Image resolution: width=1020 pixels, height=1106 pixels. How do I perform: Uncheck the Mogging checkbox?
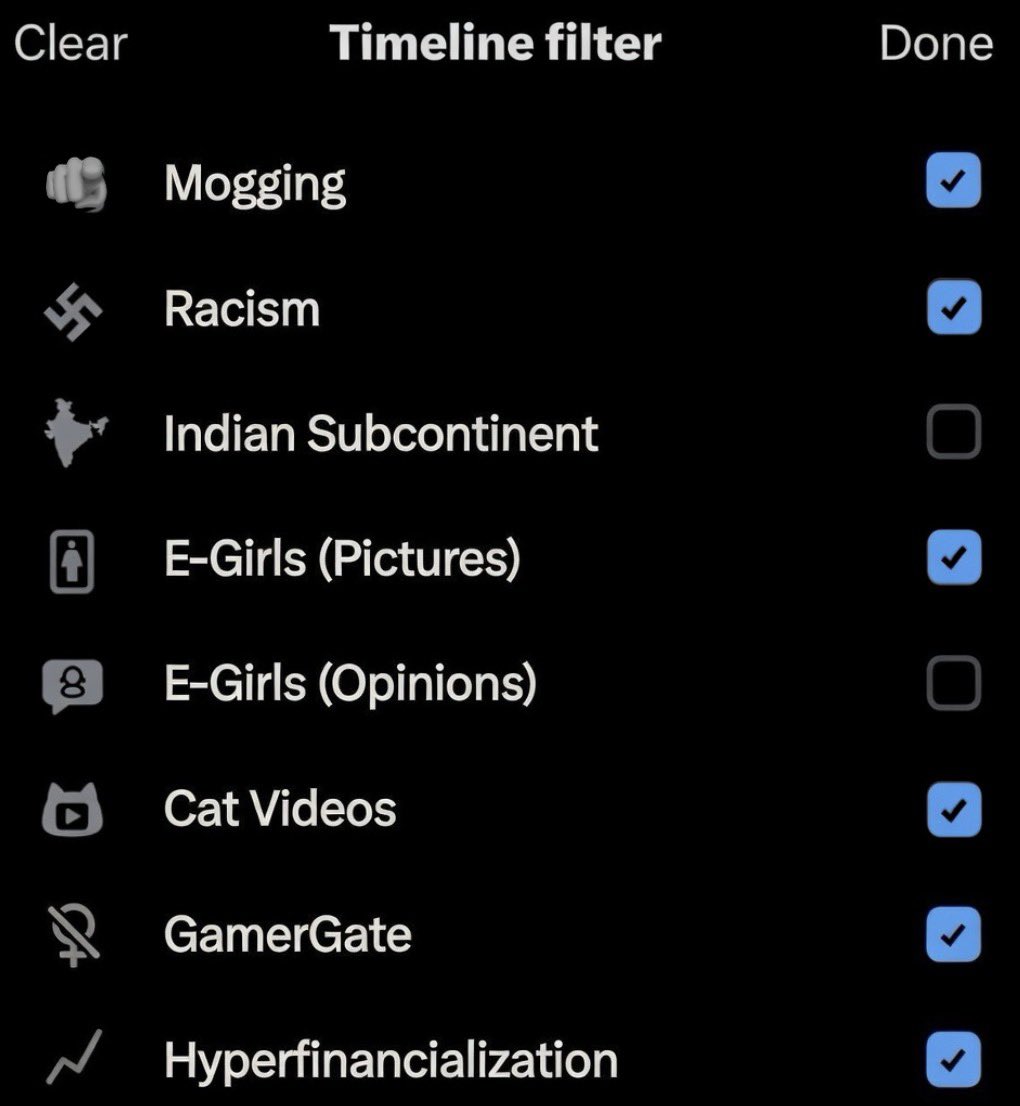(953, 181)
